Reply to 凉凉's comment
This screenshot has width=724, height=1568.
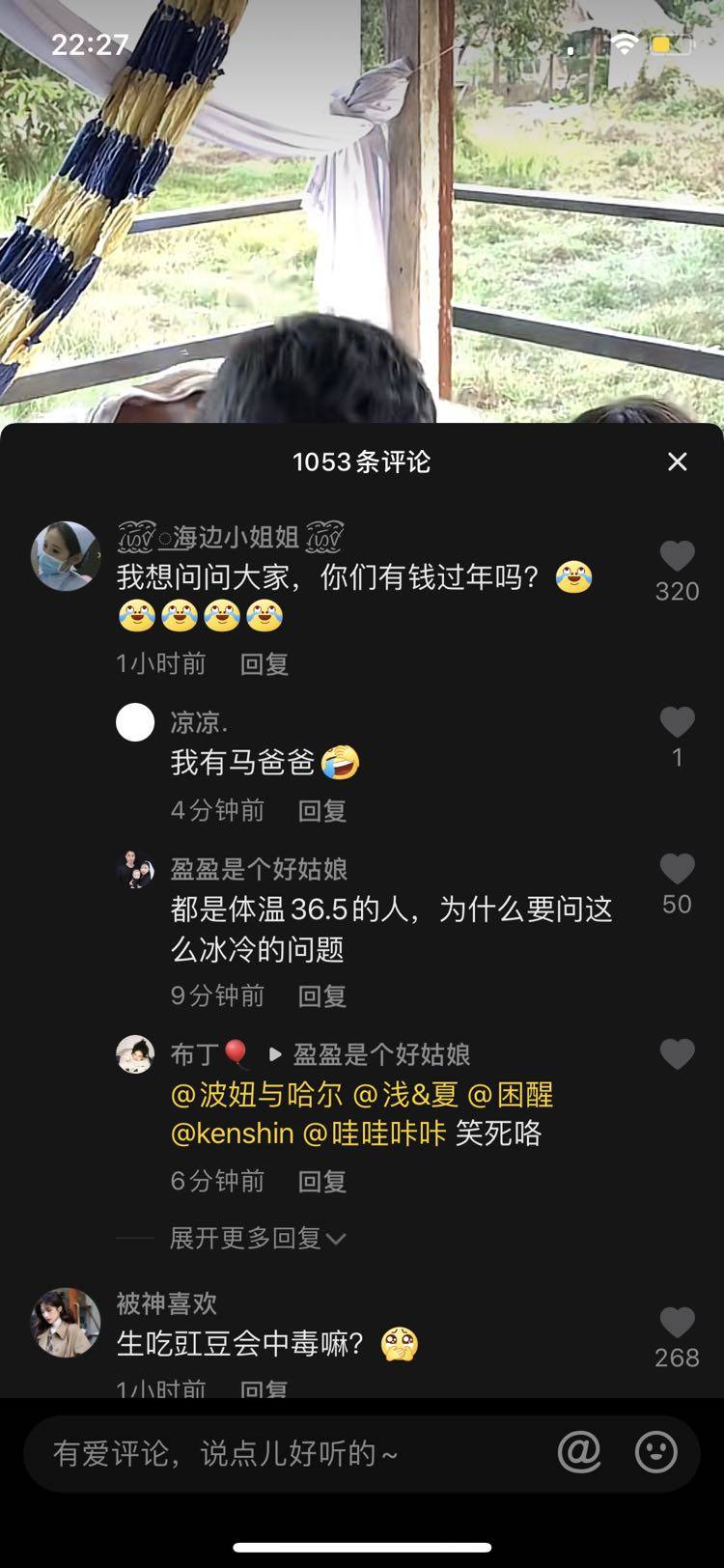click(x=321, y=810)
